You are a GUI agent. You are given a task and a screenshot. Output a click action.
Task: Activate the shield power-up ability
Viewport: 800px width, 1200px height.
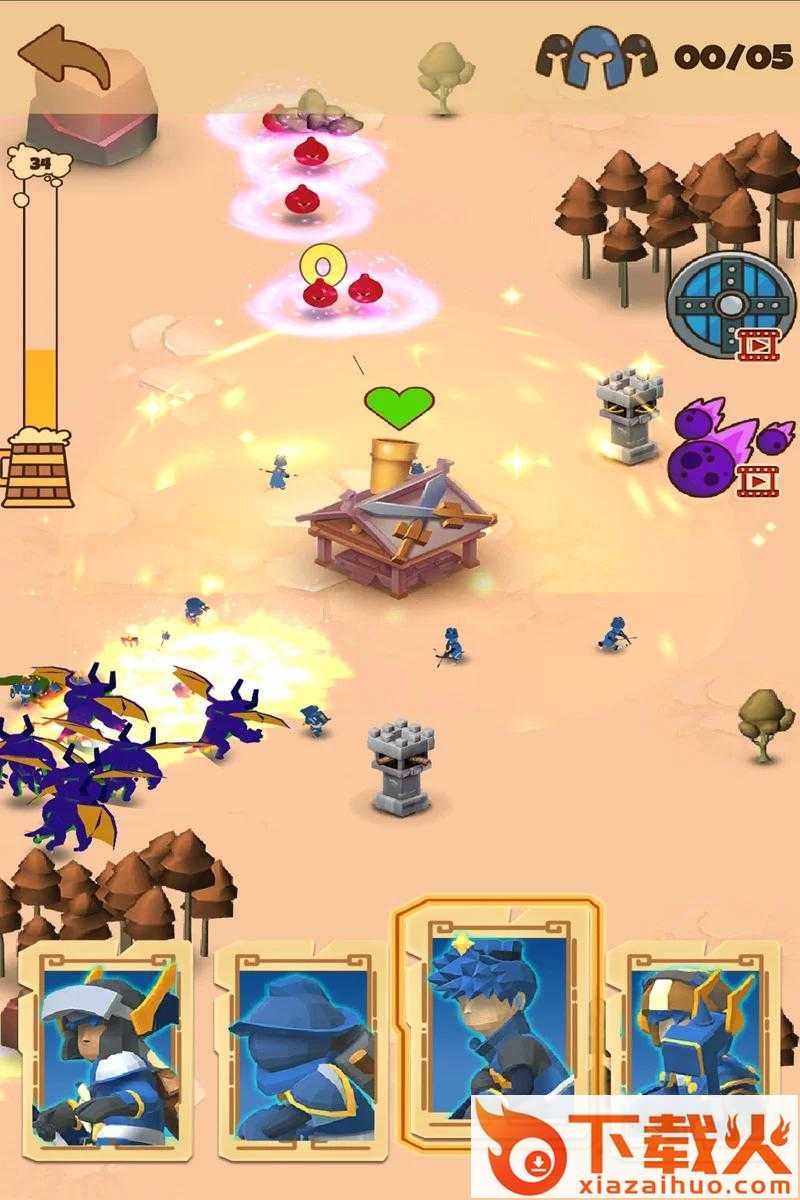717,301
